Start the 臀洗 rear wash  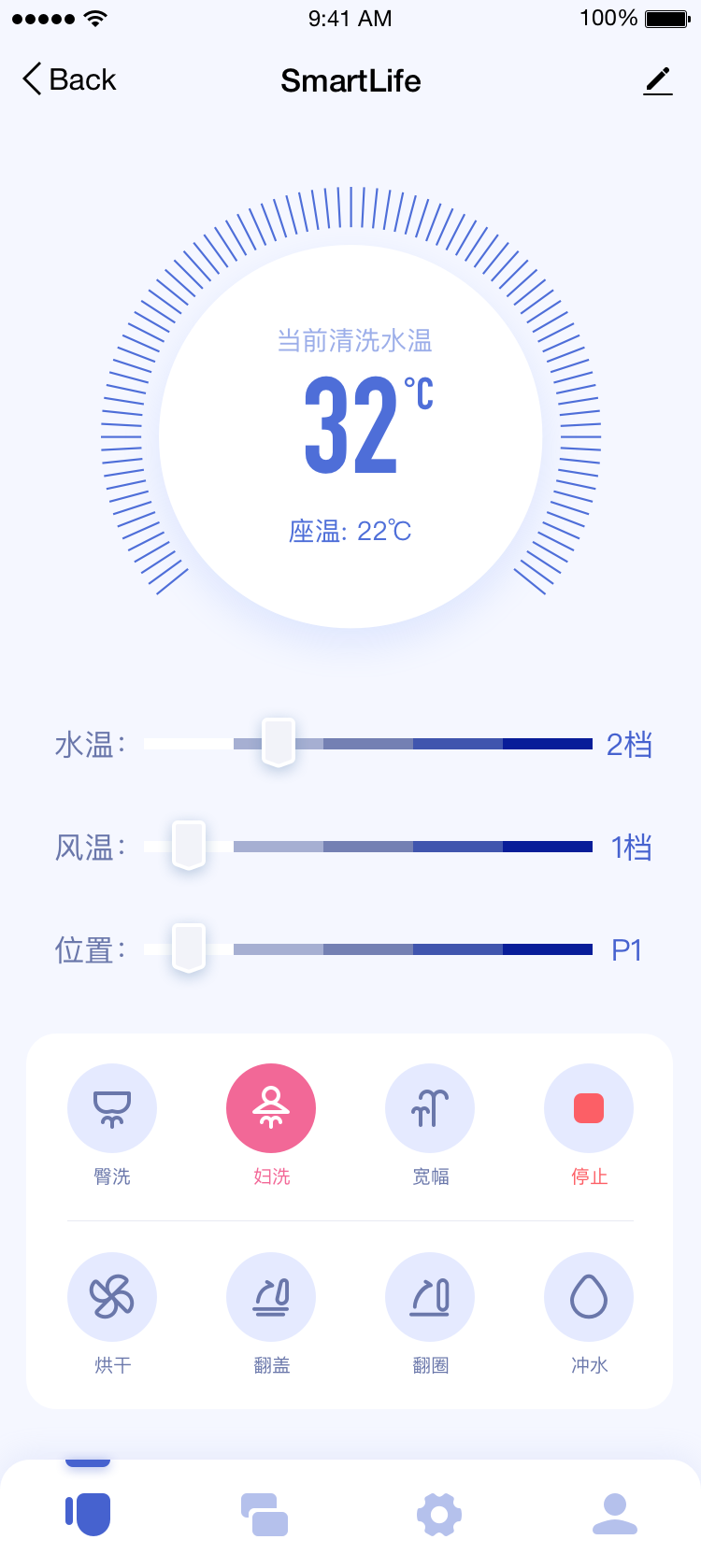click(112, 1108)
